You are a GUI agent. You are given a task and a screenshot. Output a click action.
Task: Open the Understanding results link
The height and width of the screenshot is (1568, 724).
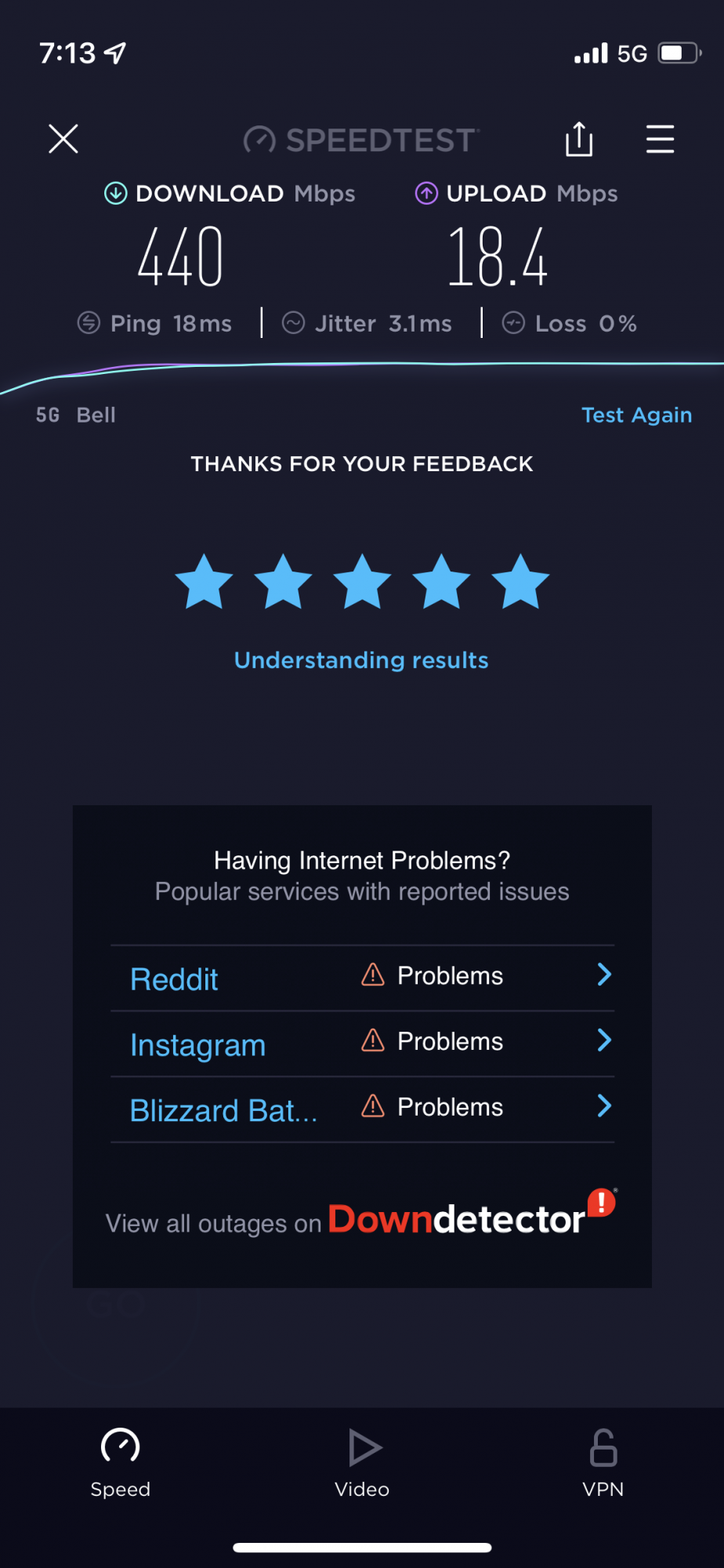pos(361,660)
